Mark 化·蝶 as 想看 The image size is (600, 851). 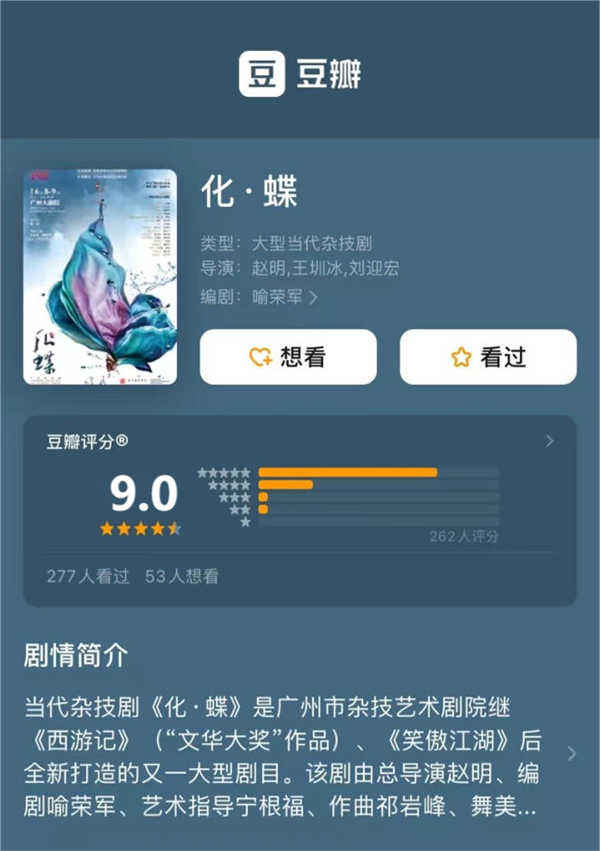click(288, 357)
